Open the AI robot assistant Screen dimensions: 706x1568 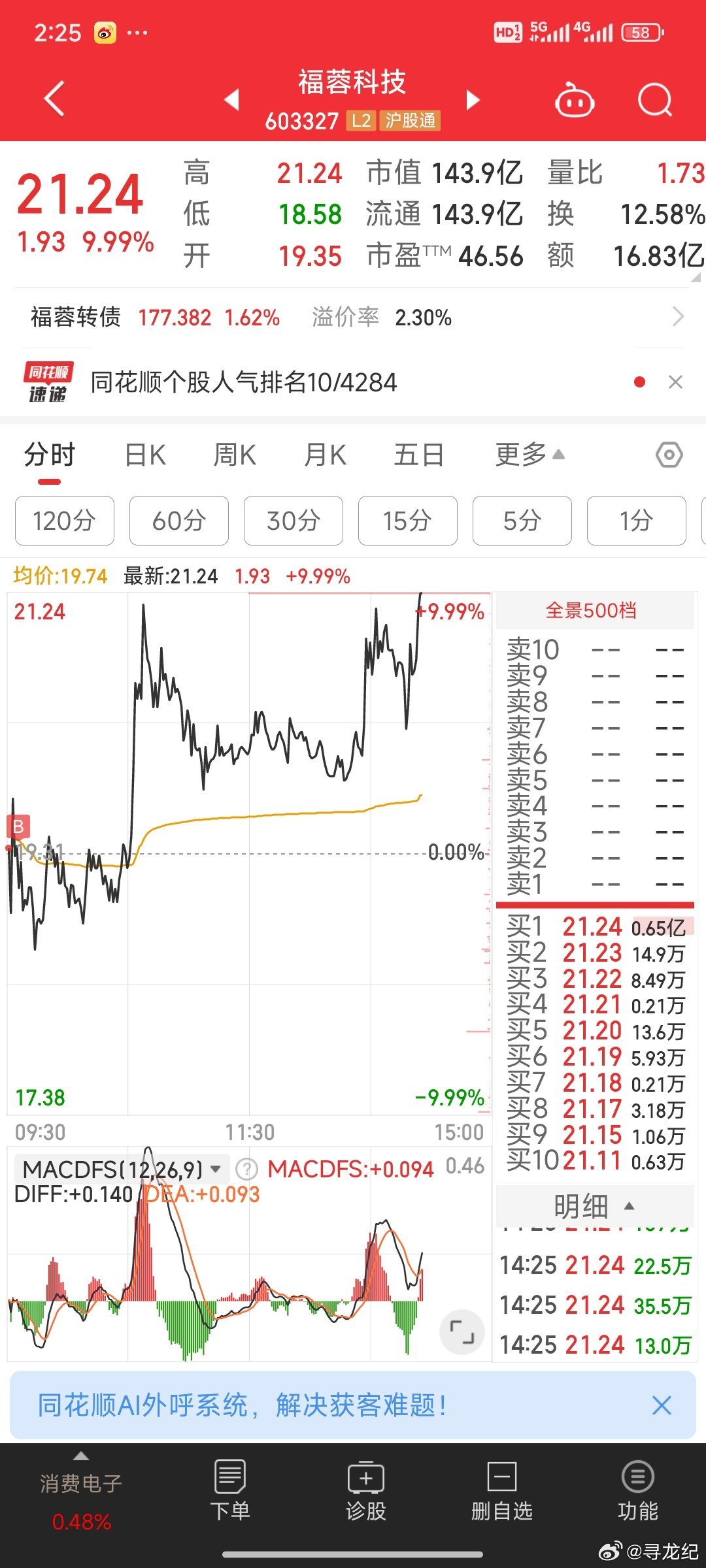pos(574,101)
